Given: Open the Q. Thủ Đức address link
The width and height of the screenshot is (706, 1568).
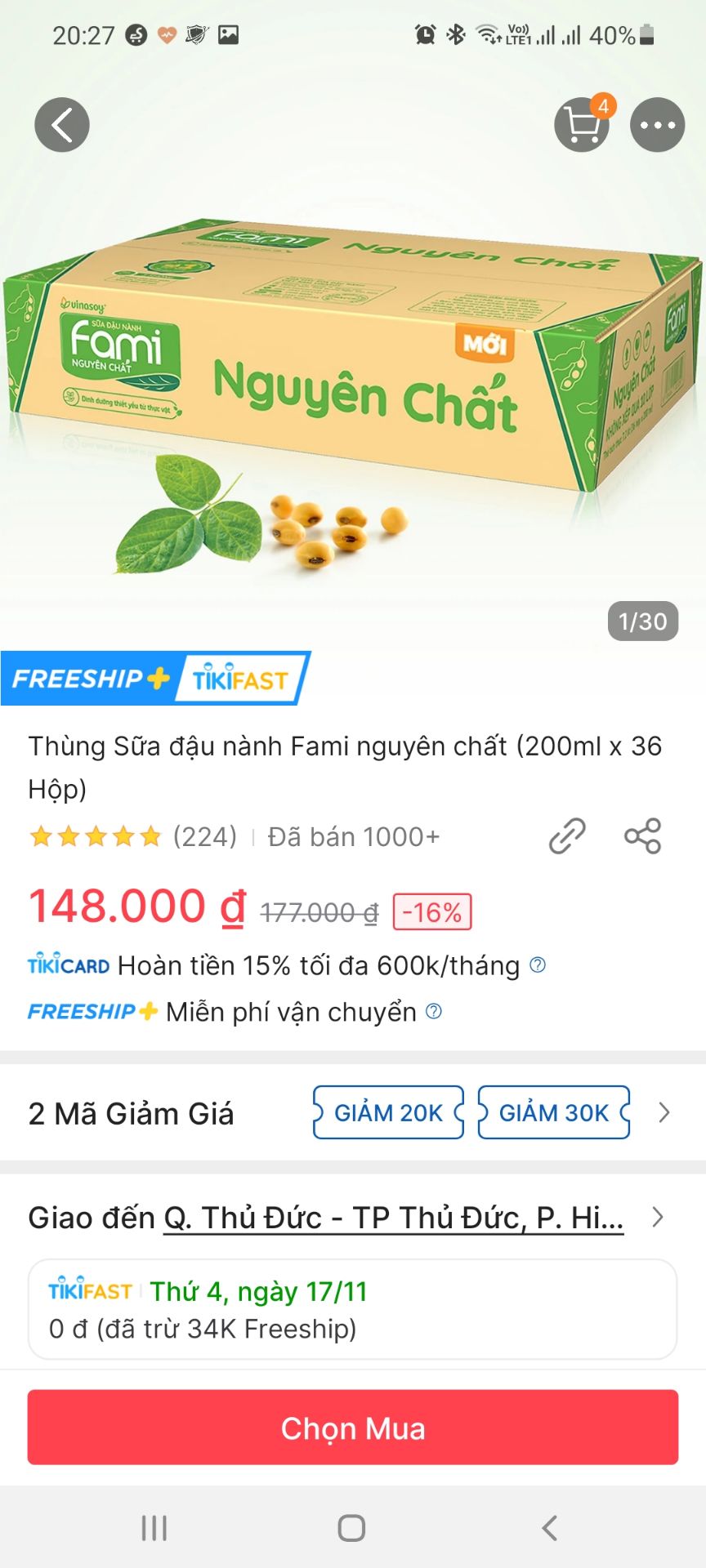Looking at the screenshot, I should [392, 1218].
